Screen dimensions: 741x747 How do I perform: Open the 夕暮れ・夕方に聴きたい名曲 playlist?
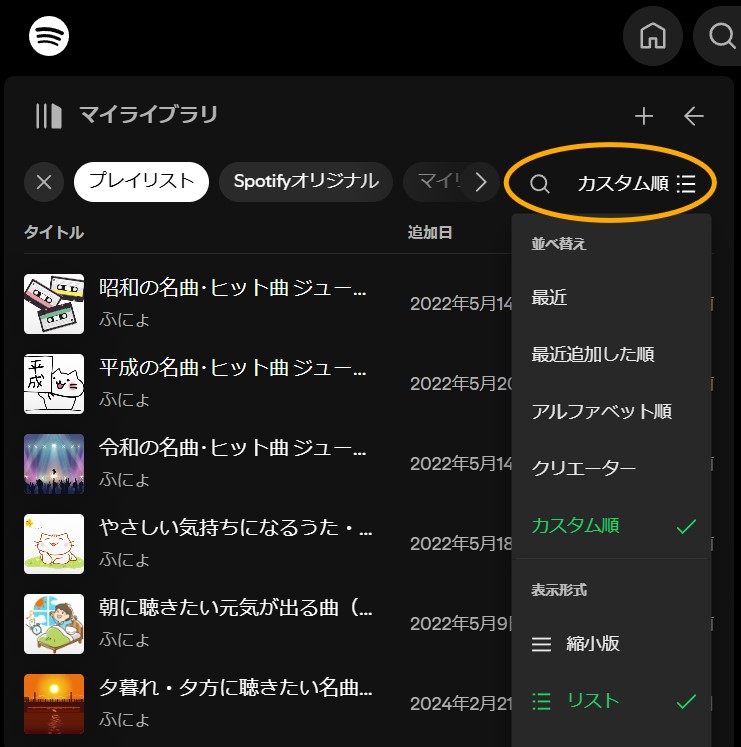235,688
